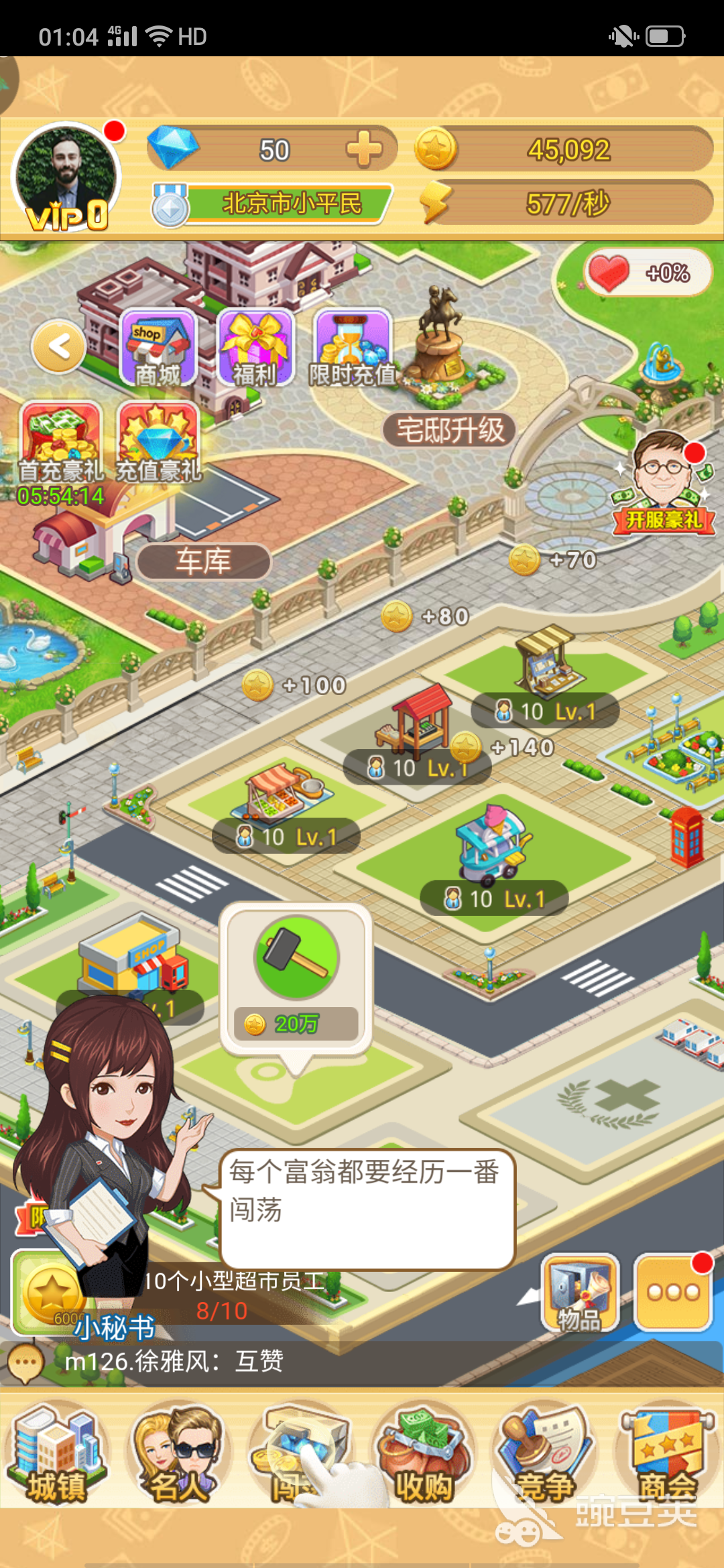Collapse the promo icons with the back arrow

59,346
